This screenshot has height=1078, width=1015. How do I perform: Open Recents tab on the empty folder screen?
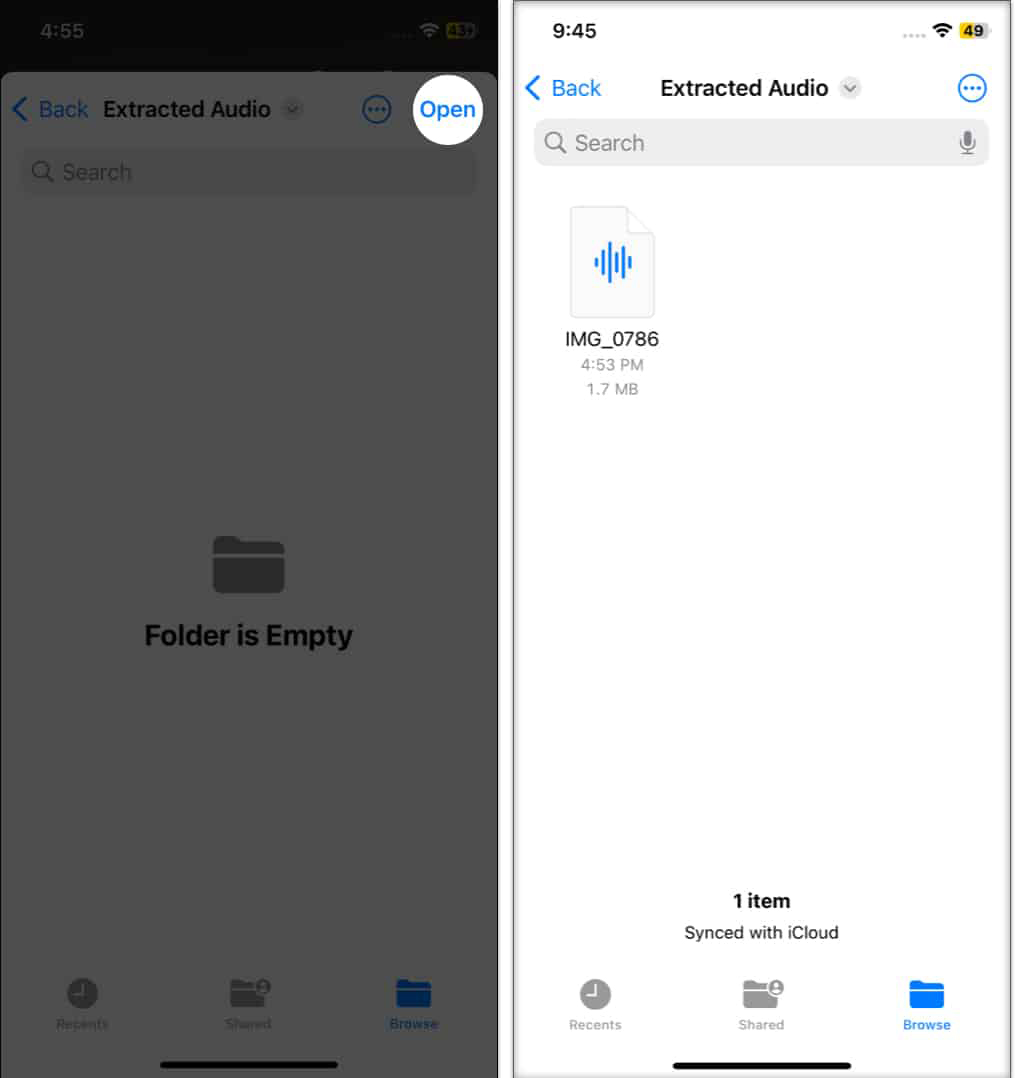(82, 1004)
